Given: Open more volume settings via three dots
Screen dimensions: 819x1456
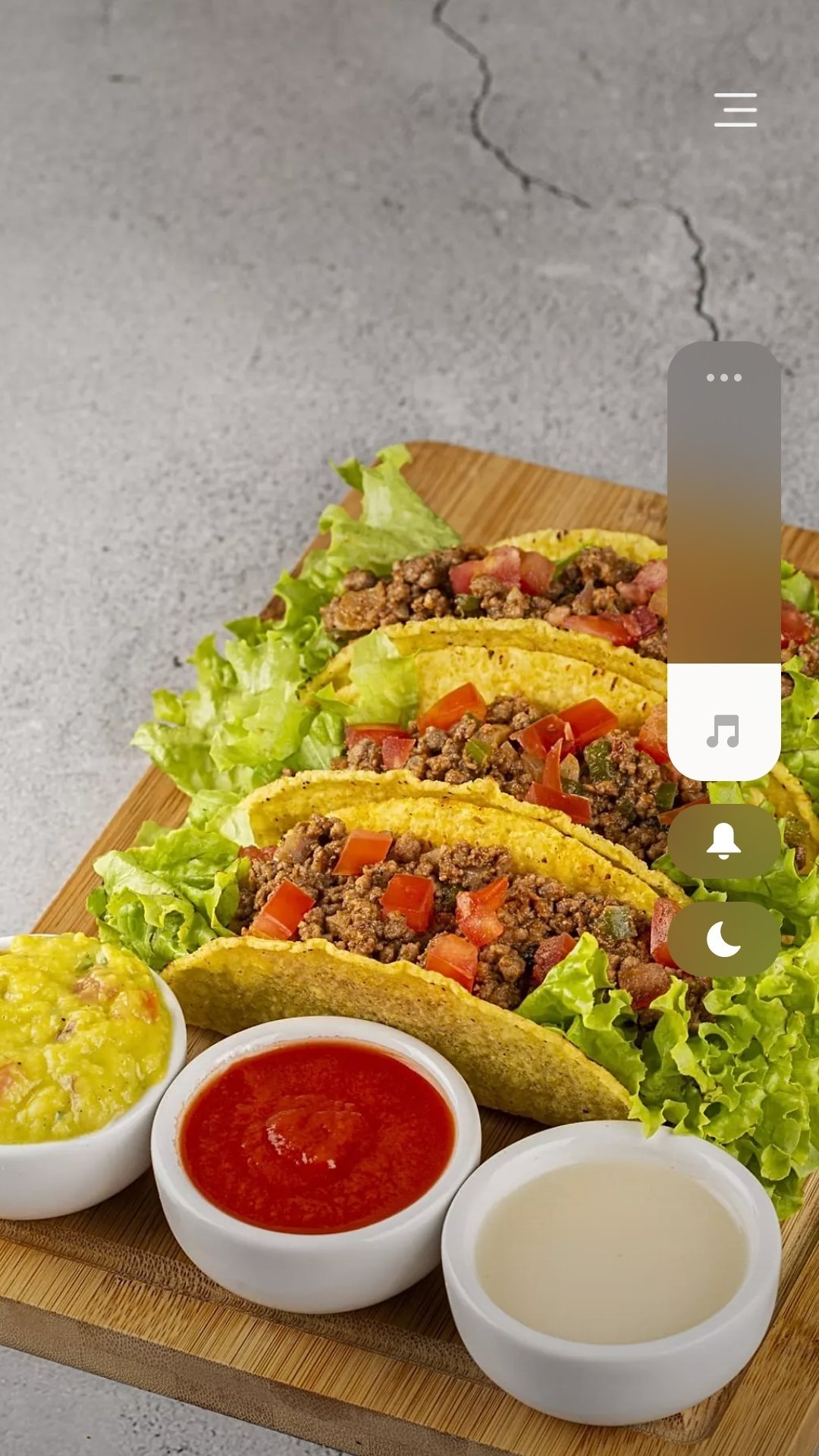Looking at the screenshot, I should click(723, 378).
